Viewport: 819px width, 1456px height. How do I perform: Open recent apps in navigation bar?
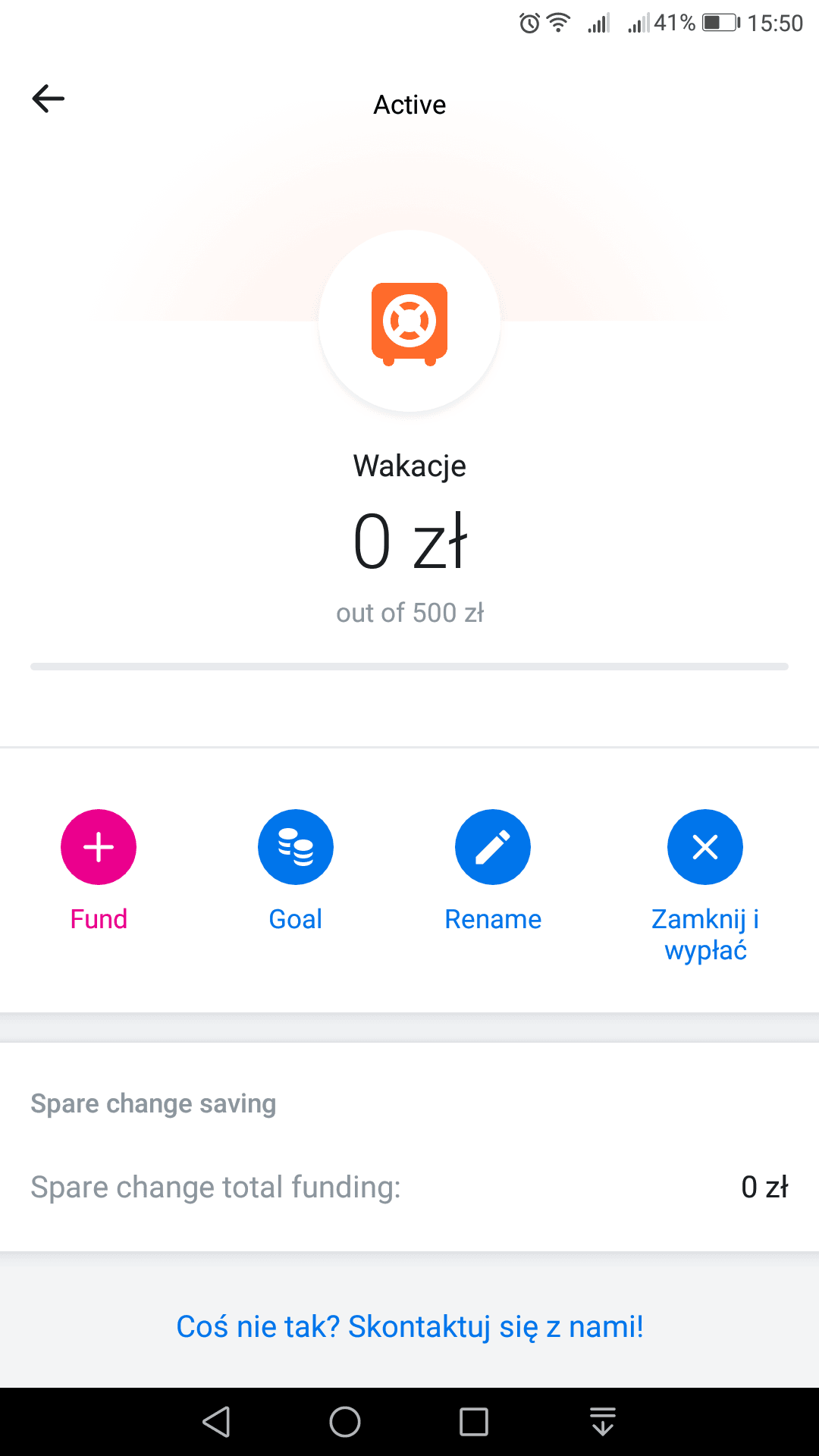(x=474, y=1422)
